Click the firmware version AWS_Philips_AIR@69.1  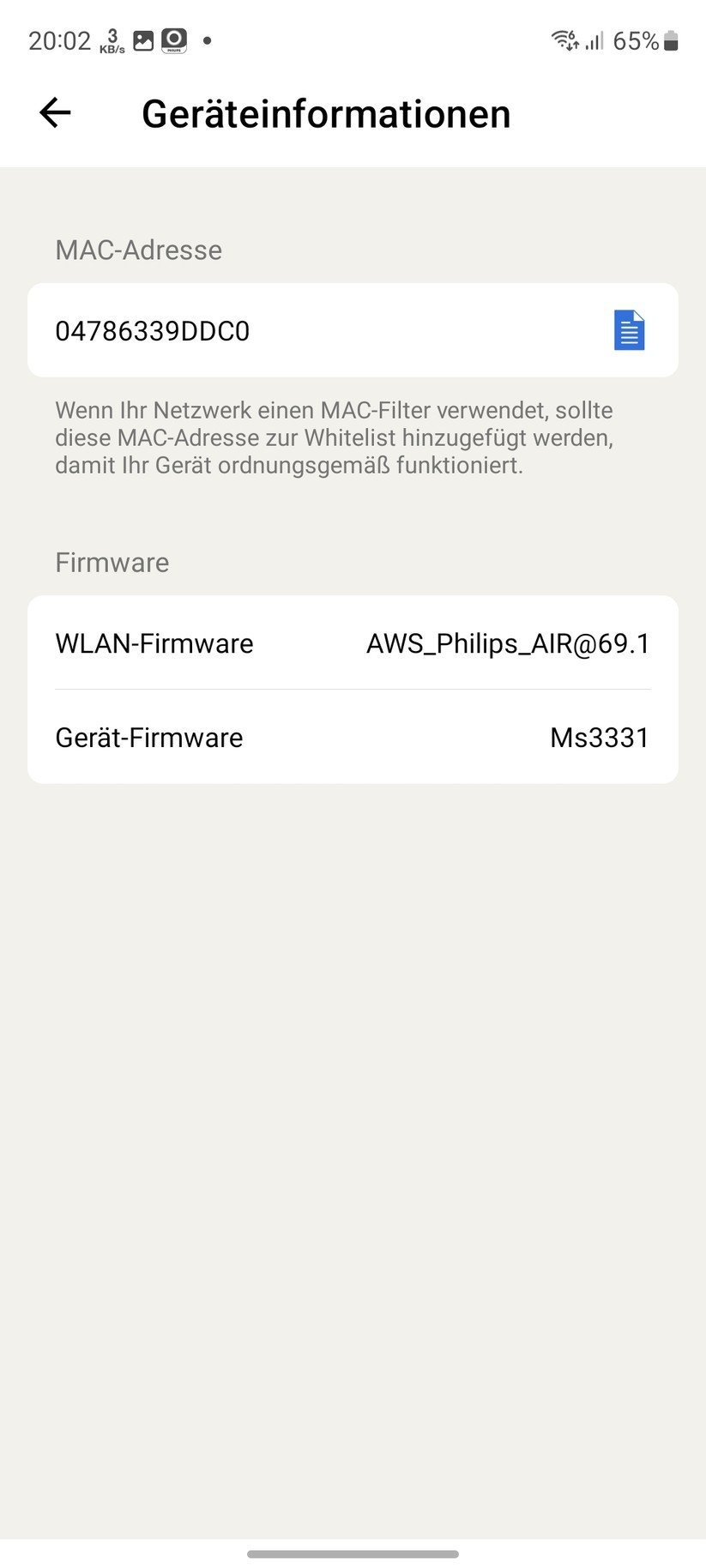(x=508, y=643)
